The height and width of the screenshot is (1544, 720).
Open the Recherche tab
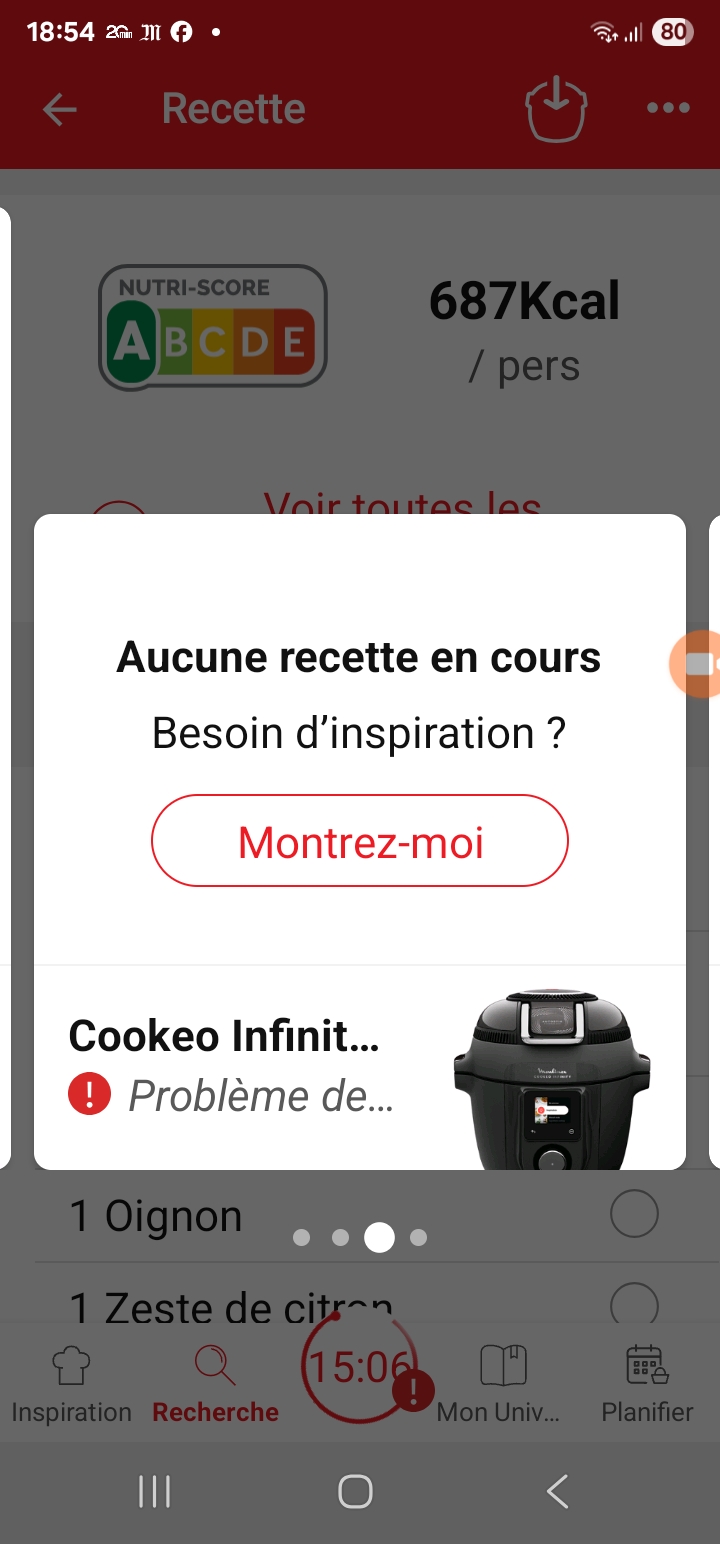[215, 1384]
